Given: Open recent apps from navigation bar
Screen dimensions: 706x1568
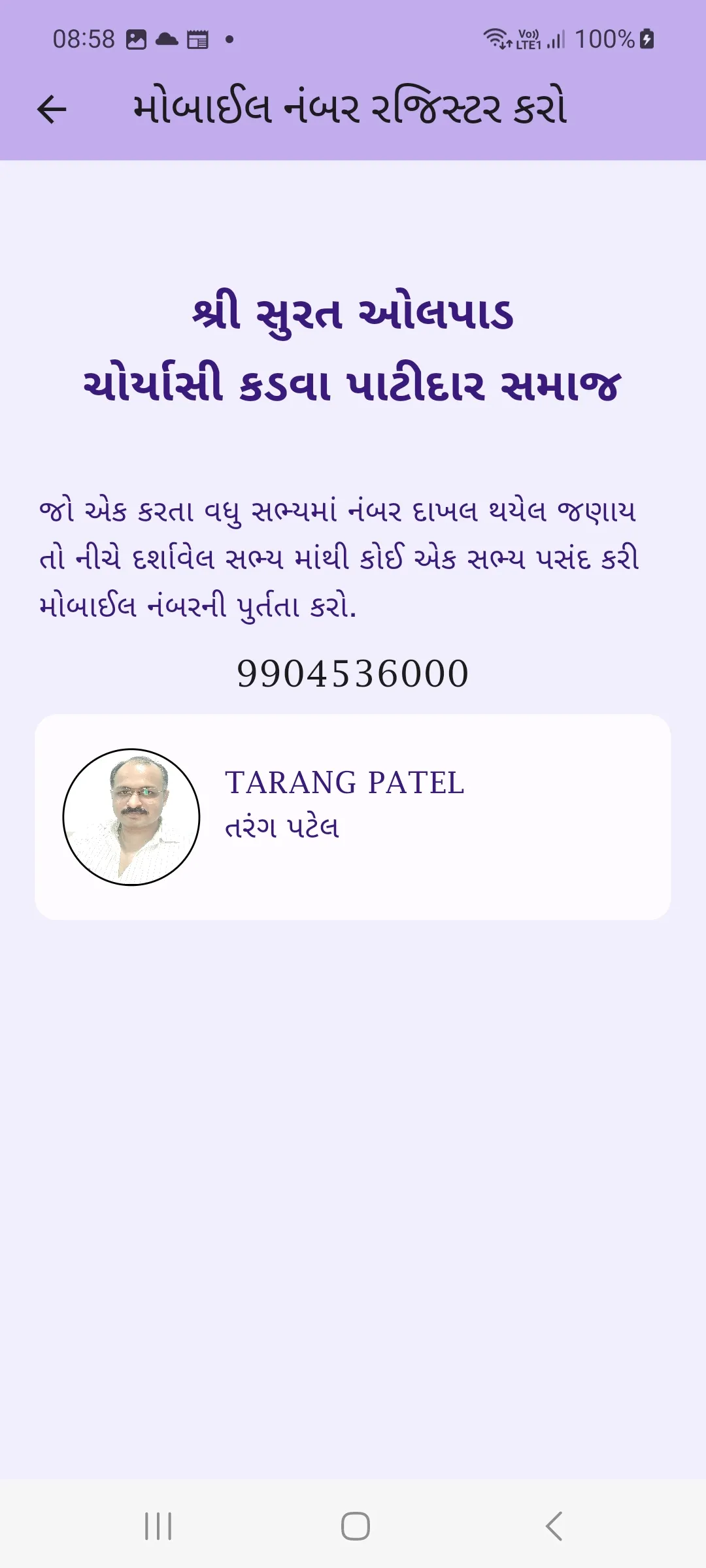Looking at the screenshot, I should pyautogui.click(x=158, y=1526).
